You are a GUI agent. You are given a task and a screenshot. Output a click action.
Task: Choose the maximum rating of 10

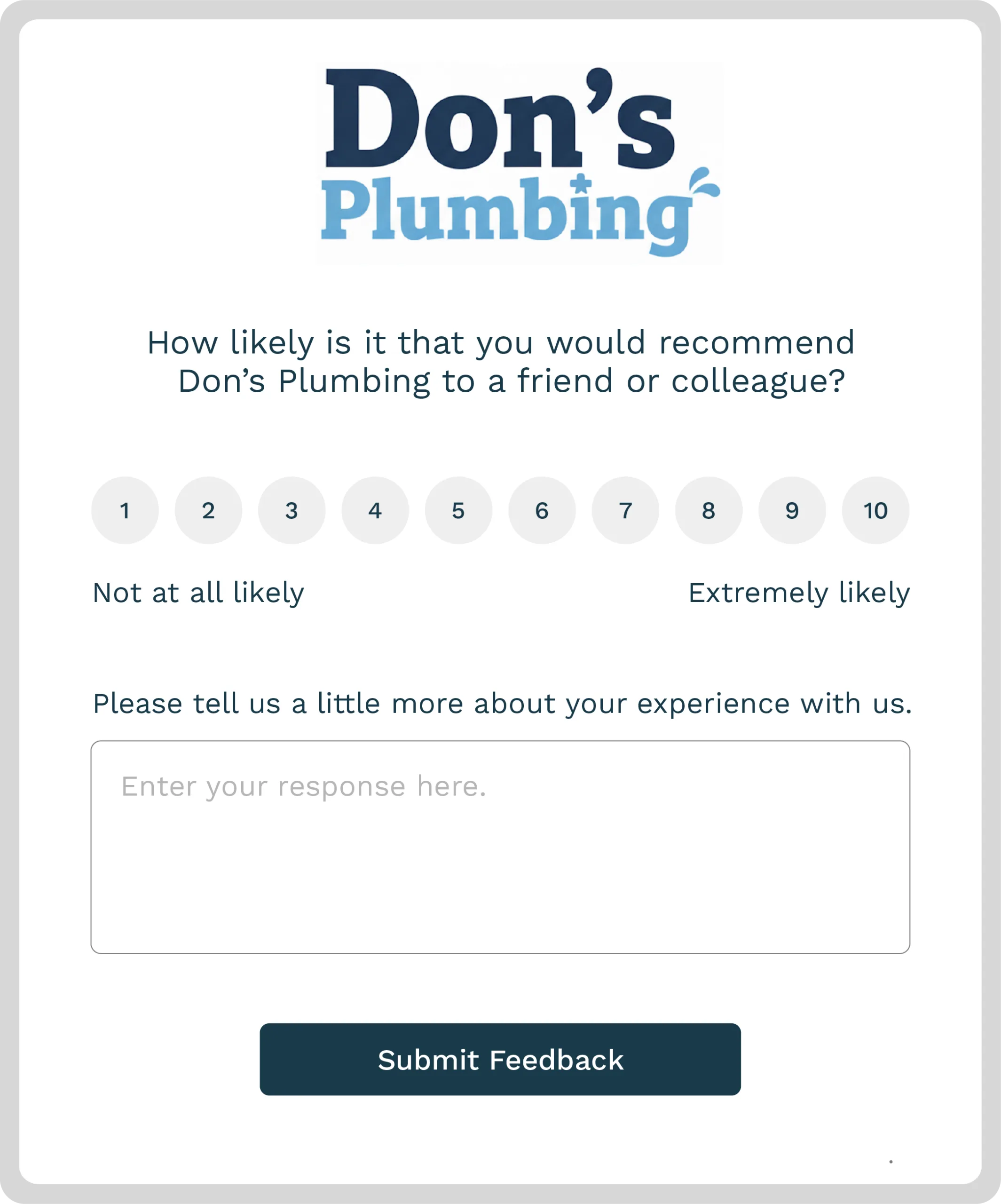coord(875,510)
